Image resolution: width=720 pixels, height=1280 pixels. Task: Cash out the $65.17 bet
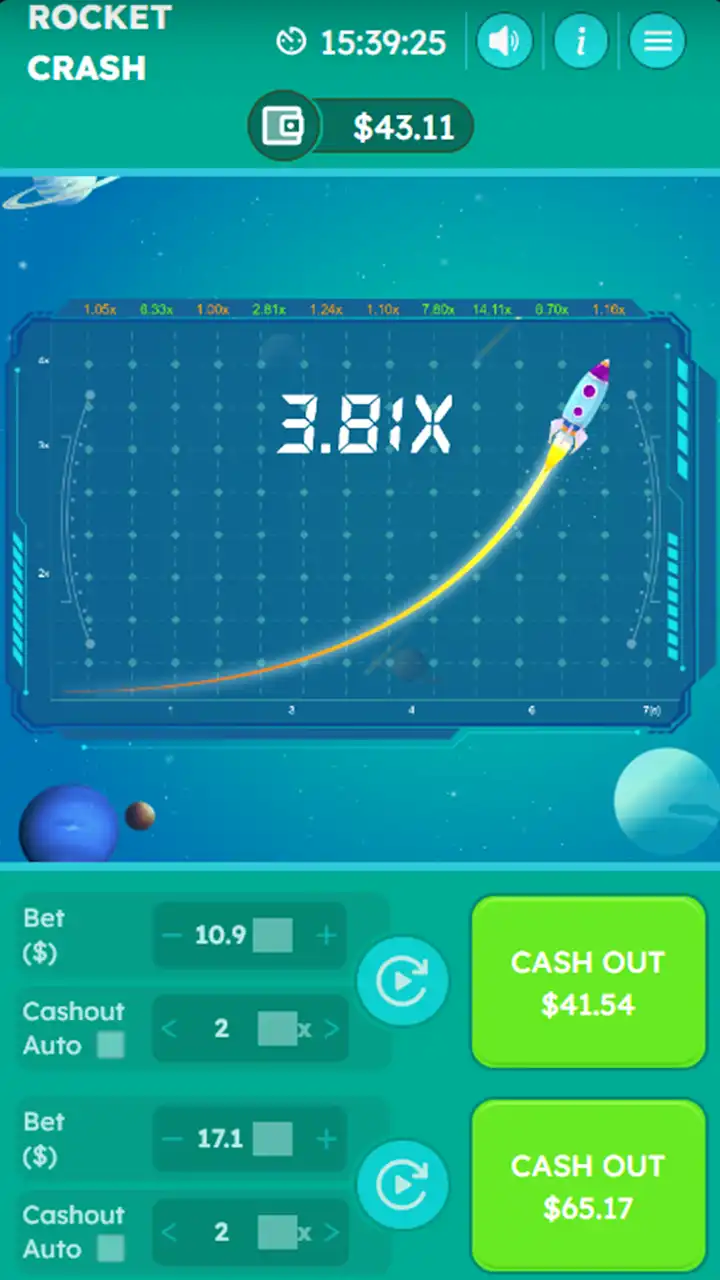click(588, 1186)
